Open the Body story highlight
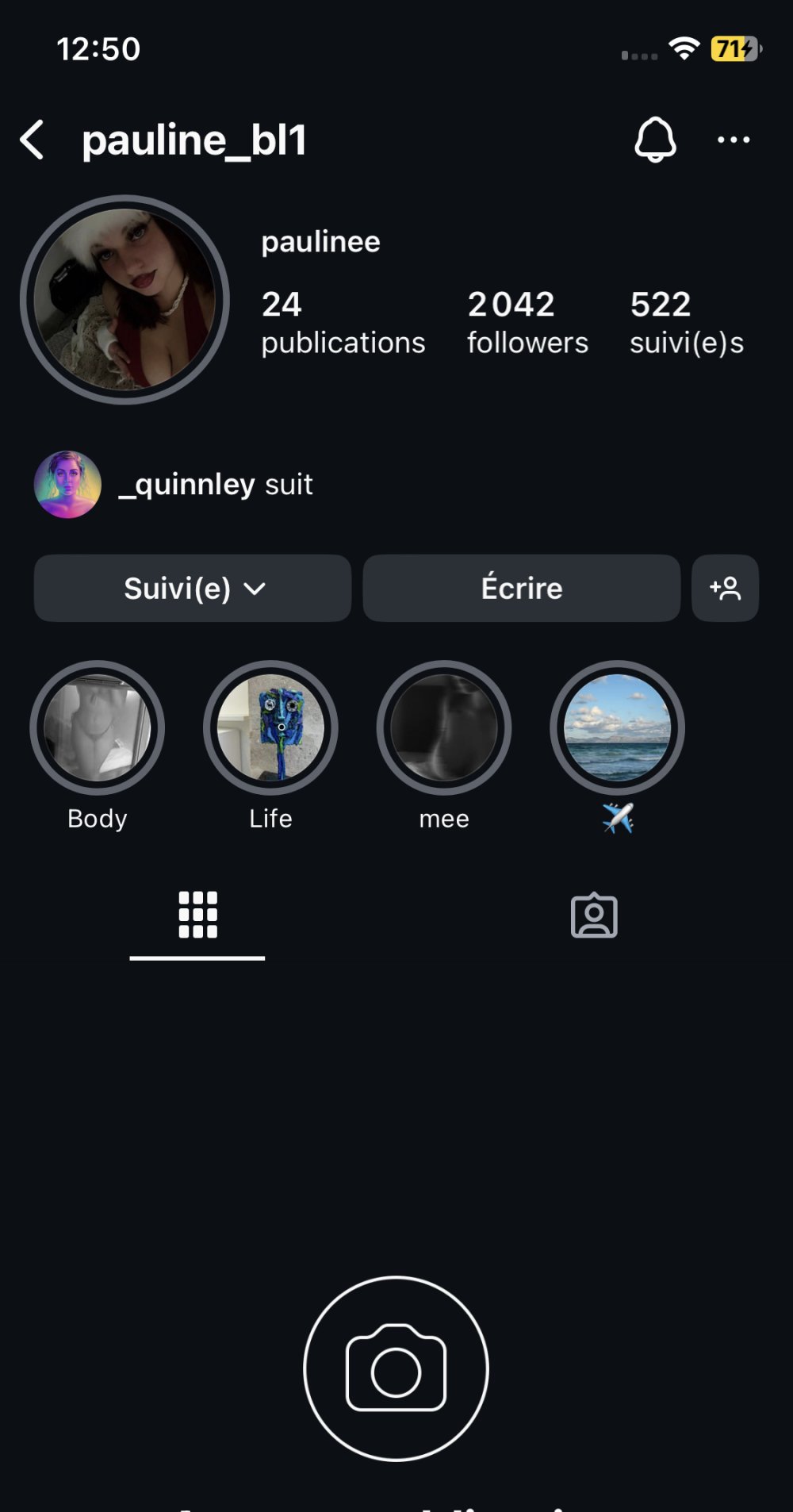This screenshot has height=1512, width=793. pyautogui.click(x=98, y=728)
